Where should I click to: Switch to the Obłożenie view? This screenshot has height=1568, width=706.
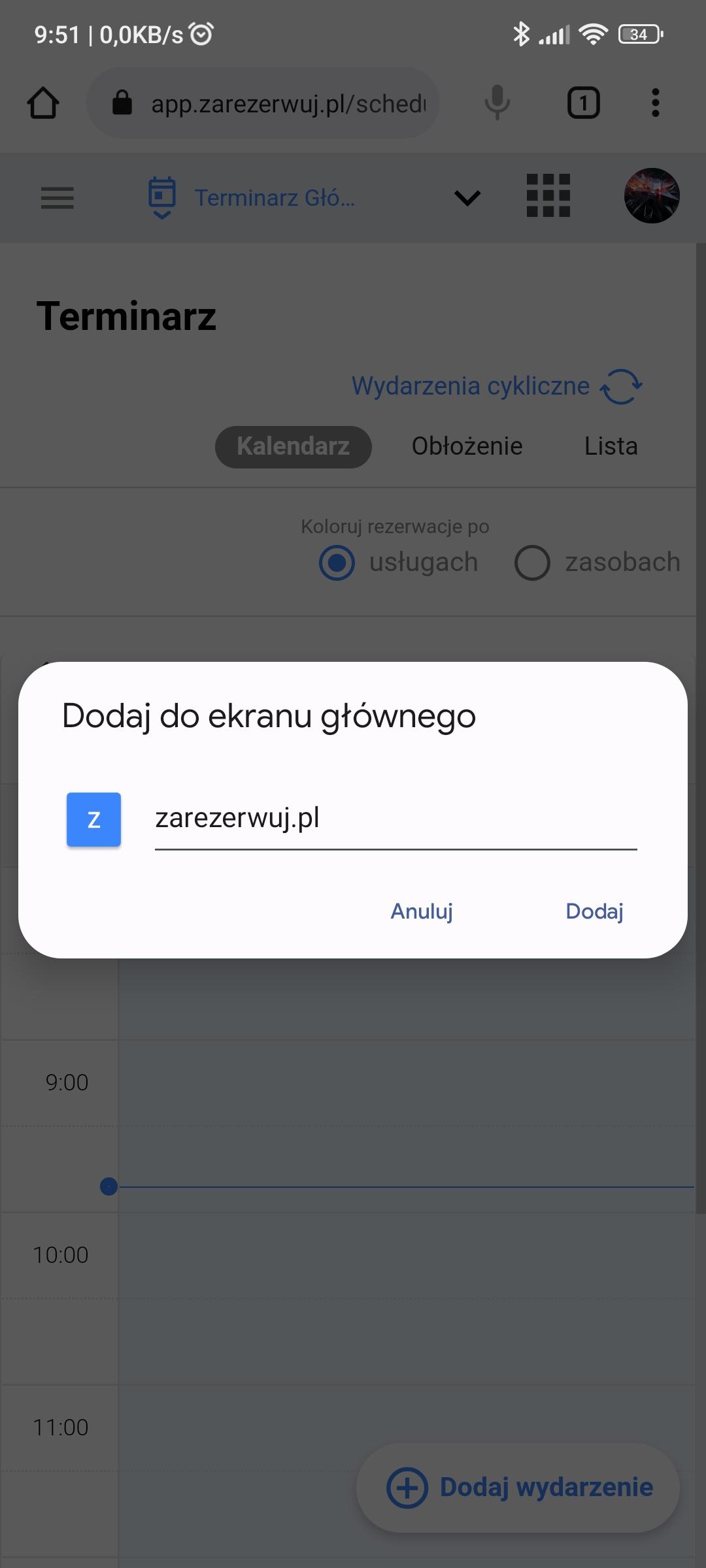click(x=467, y=447)
